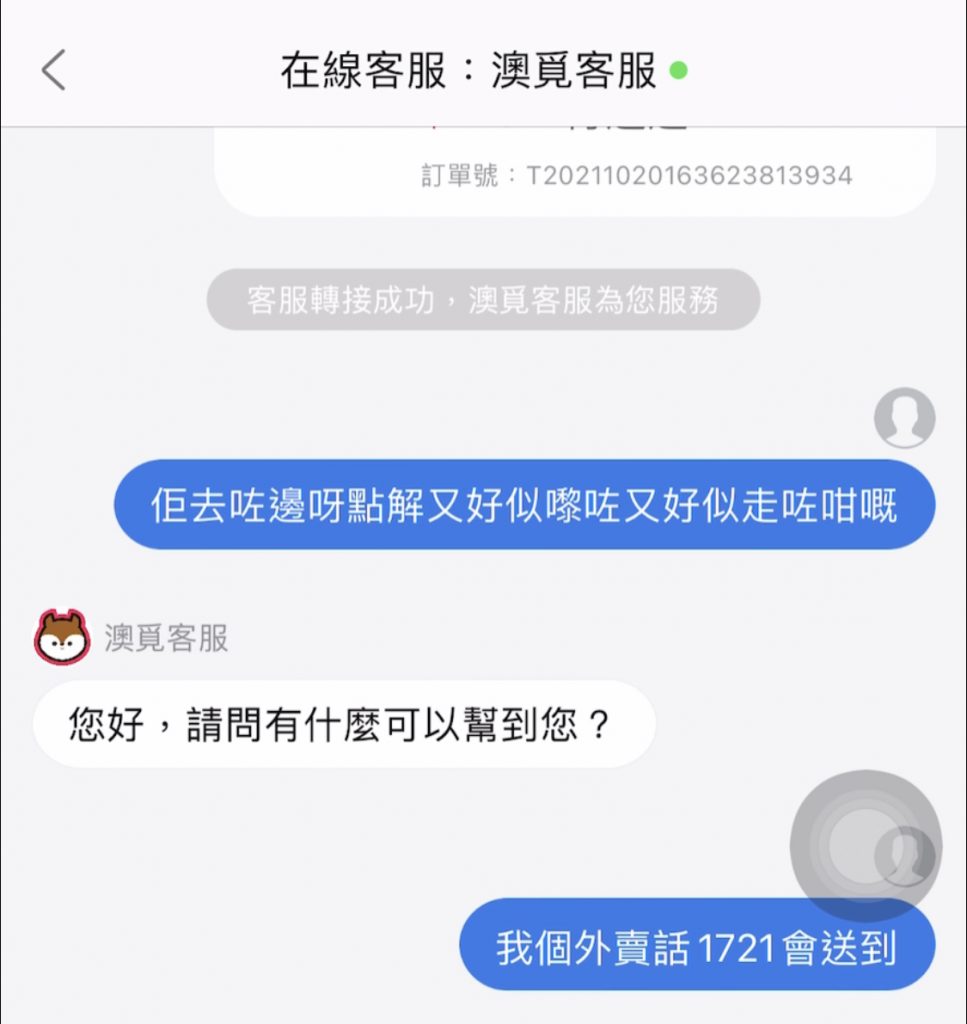Viewport: 967px width, 1024px height.
Task: Go back from the 澳覓客服 chat
Action: point(53,71)
